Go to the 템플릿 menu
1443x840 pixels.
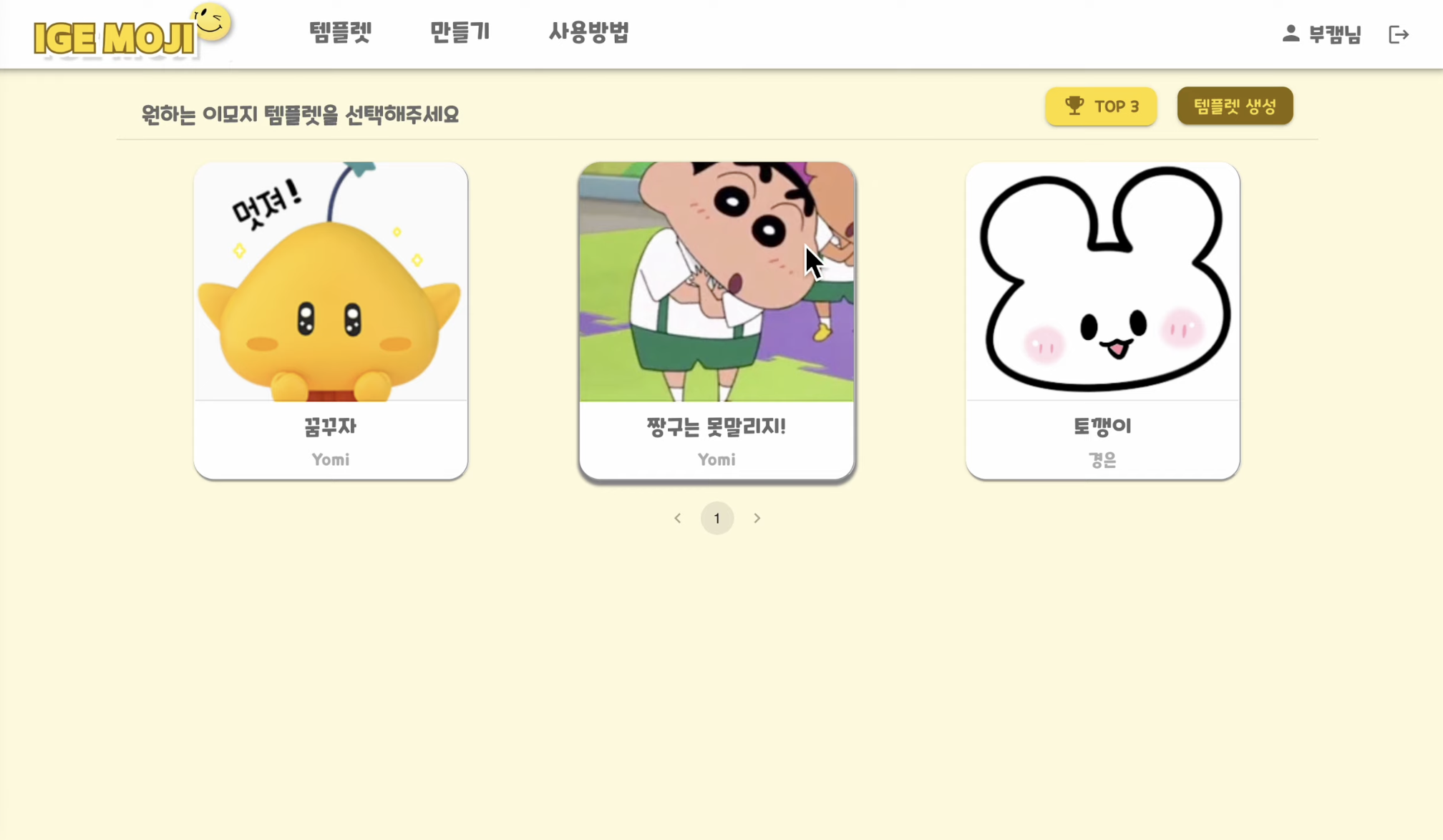tap(340, 32)
